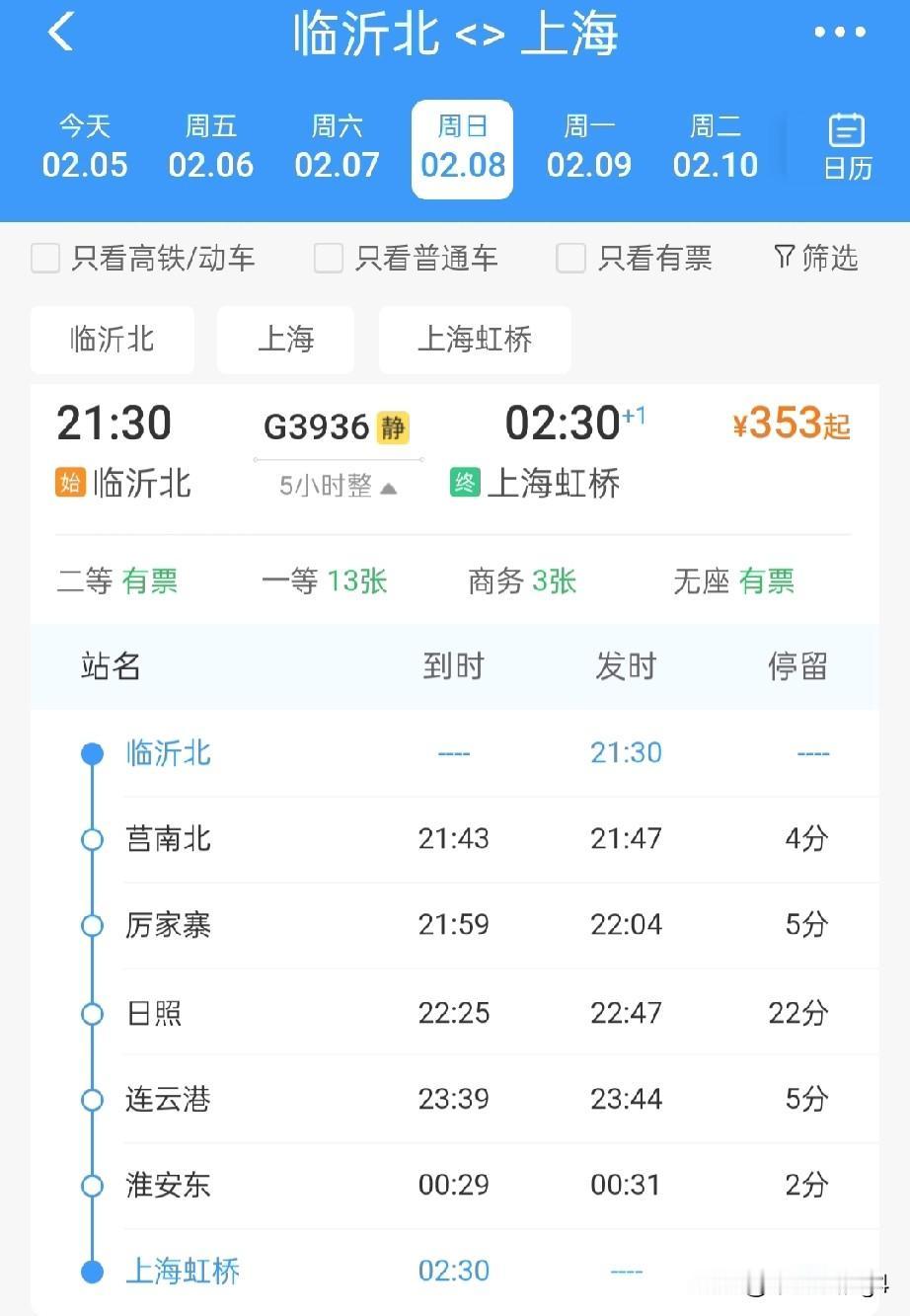Open the 日历 calendar picker
The width and height of the screenshot is (910, 1316).
pos(846,146)
